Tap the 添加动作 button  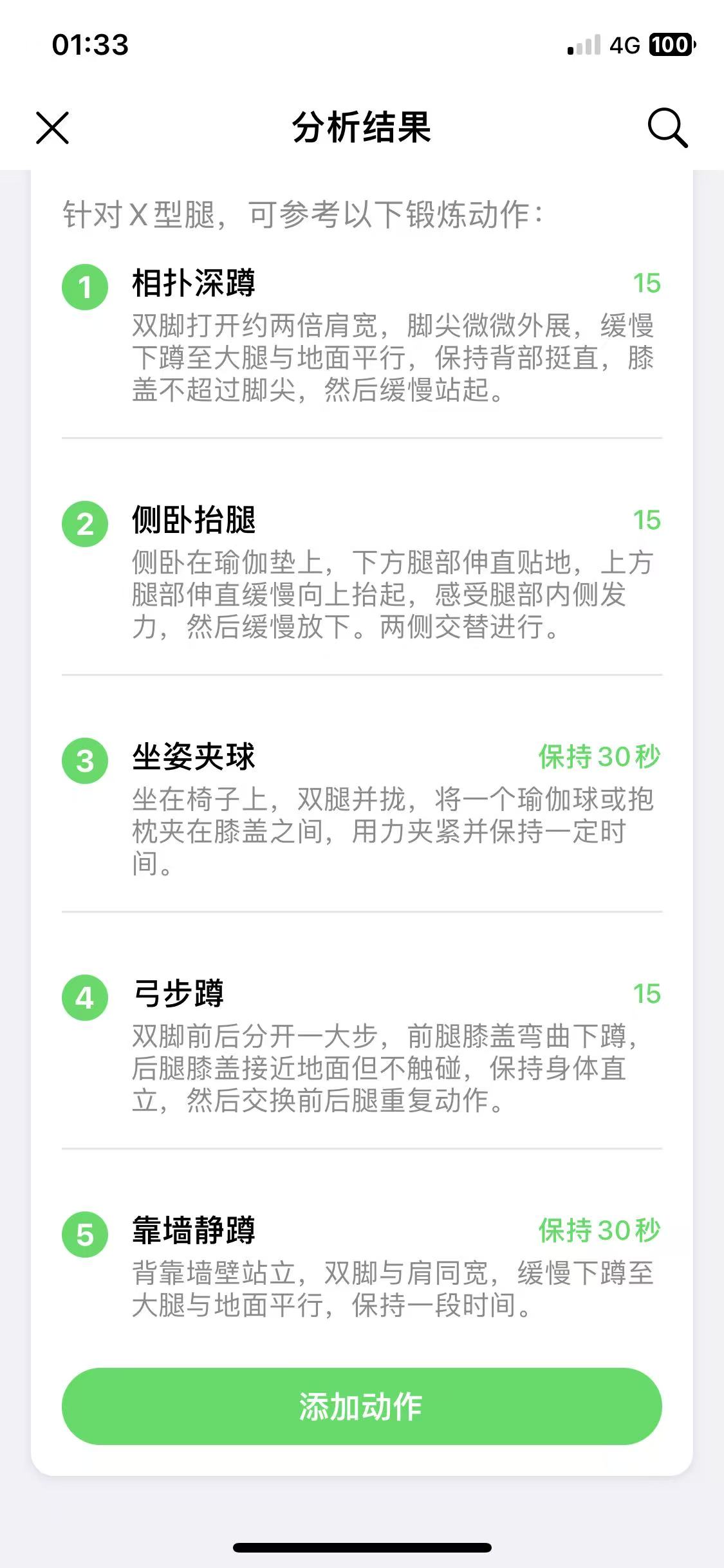(x=362, y=1406)
